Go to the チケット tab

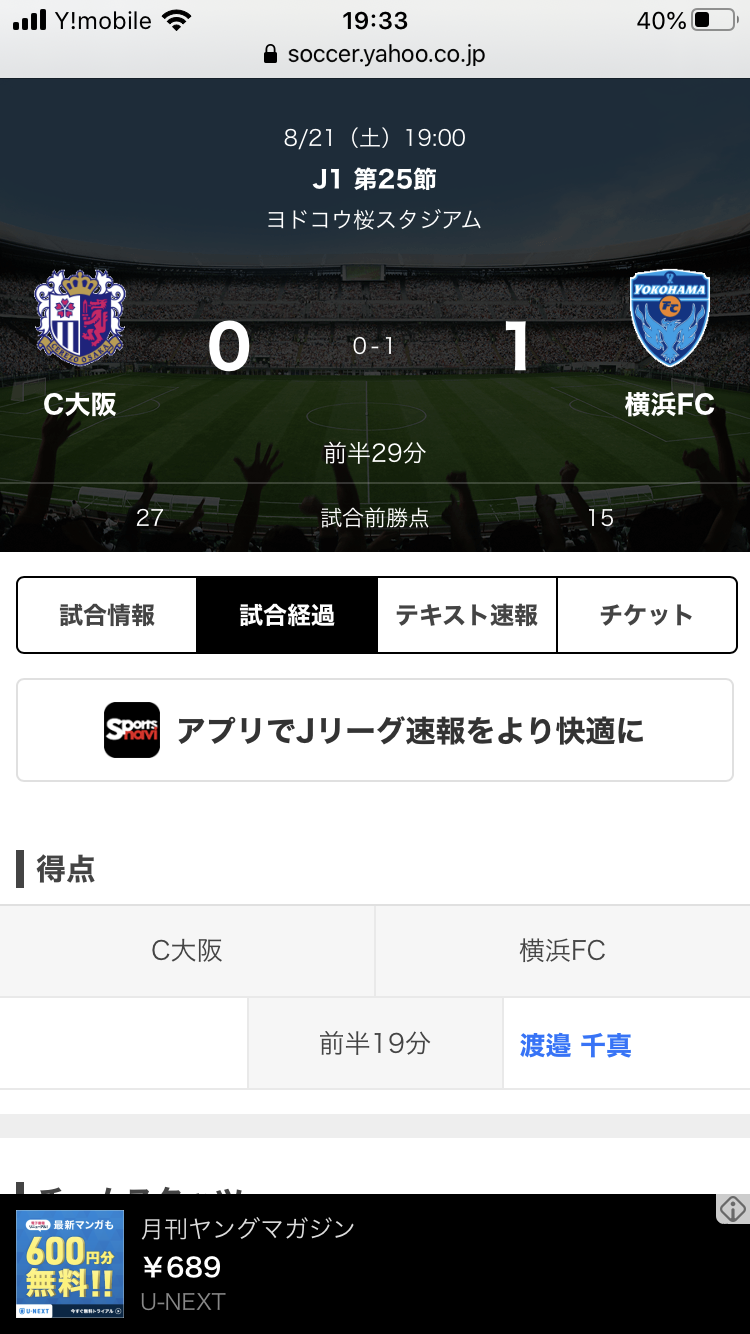click(x=646, y=615)
